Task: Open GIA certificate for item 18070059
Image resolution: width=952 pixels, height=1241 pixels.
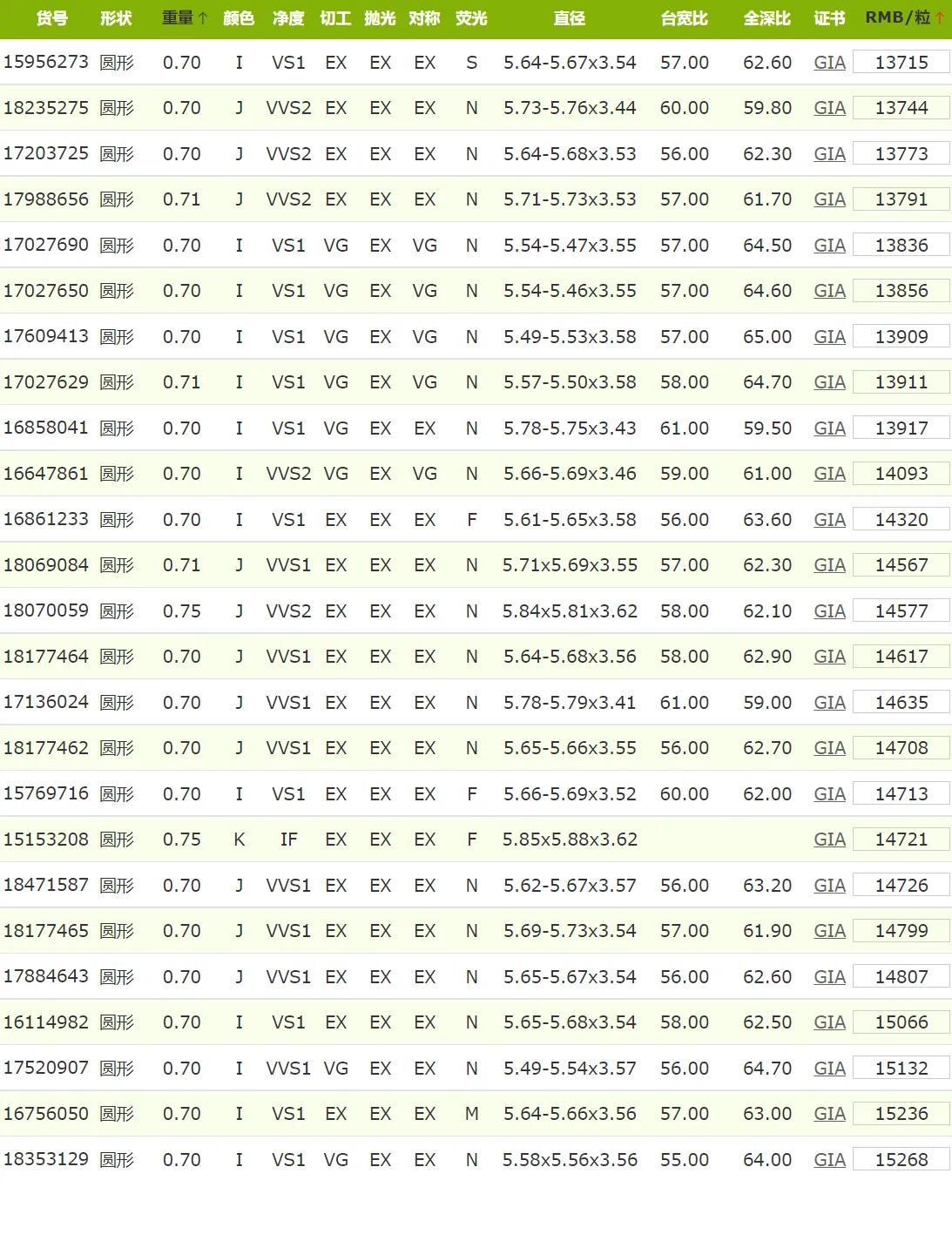Action: click(829, 611)
